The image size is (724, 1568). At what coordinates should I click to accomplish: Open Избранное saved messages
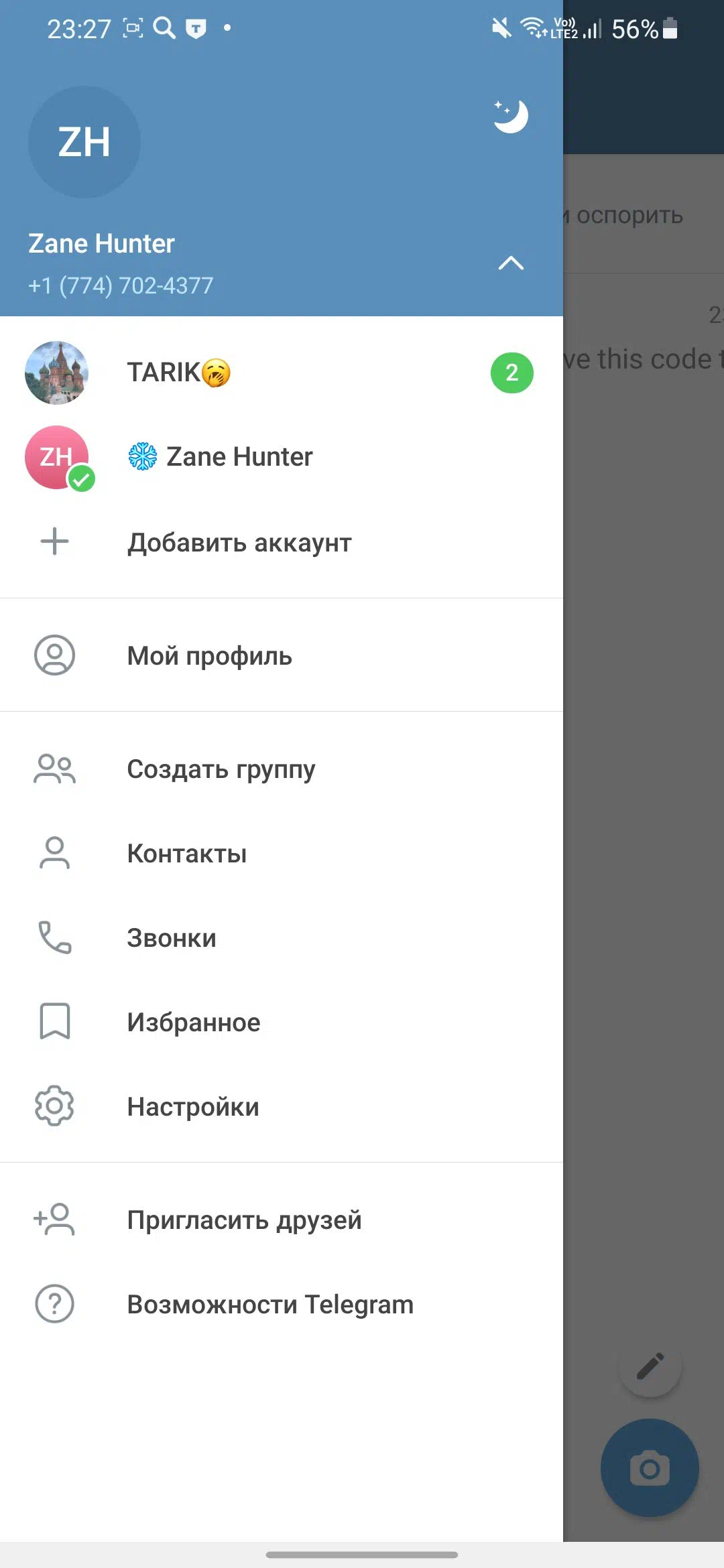tap(282, 1022)
